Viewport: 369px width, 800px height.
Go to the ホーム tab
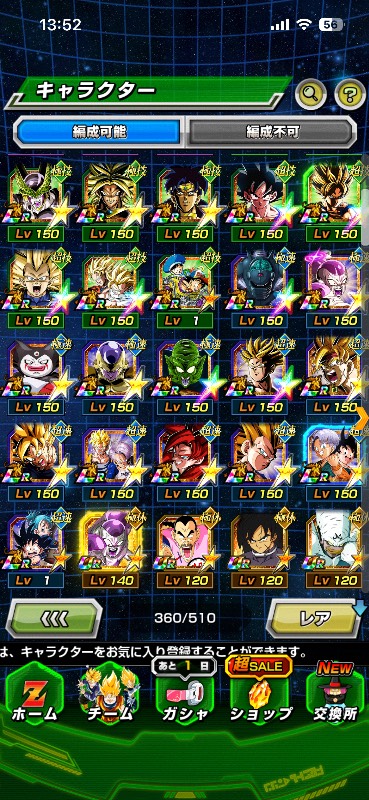[34, 695]
